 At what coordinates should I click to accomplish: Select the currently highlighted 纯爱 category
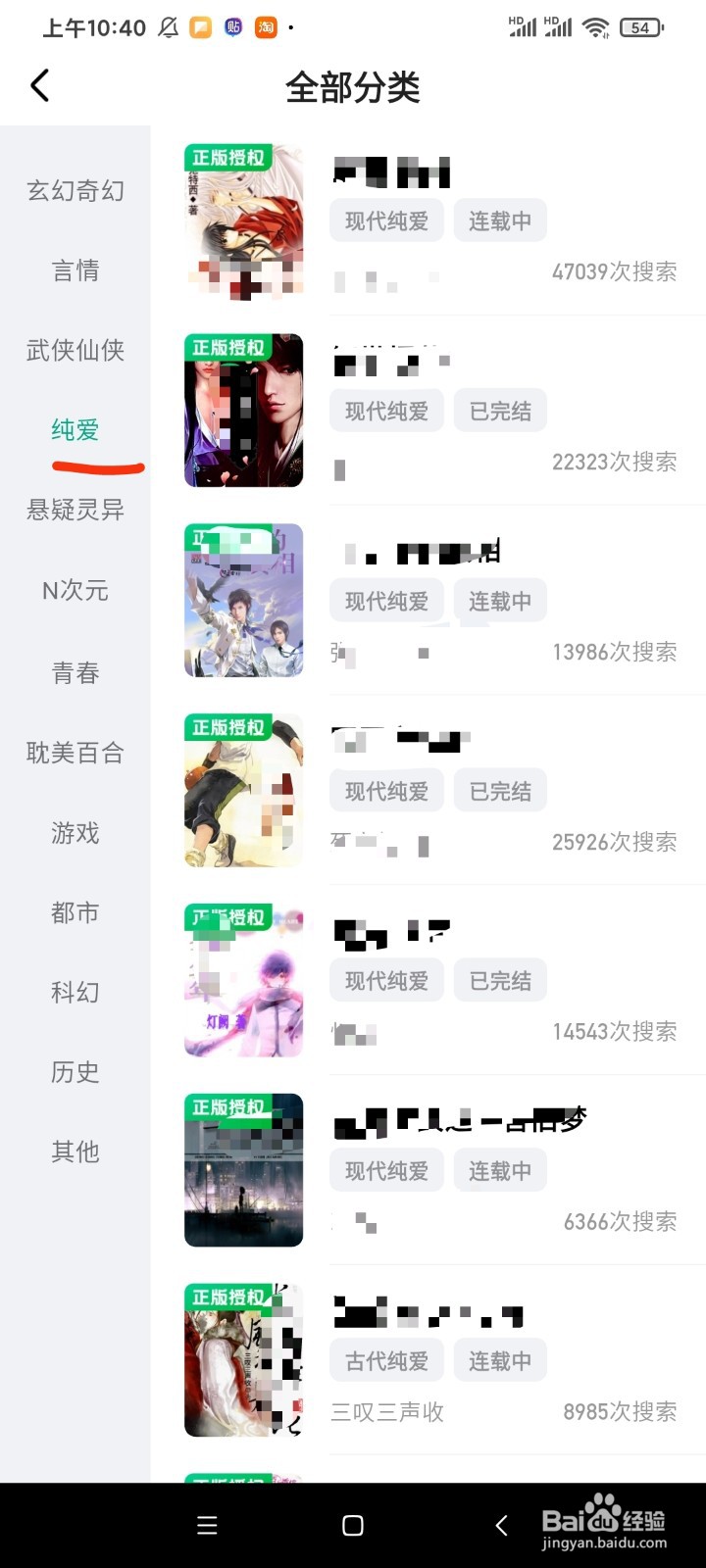tap(76, 429)
